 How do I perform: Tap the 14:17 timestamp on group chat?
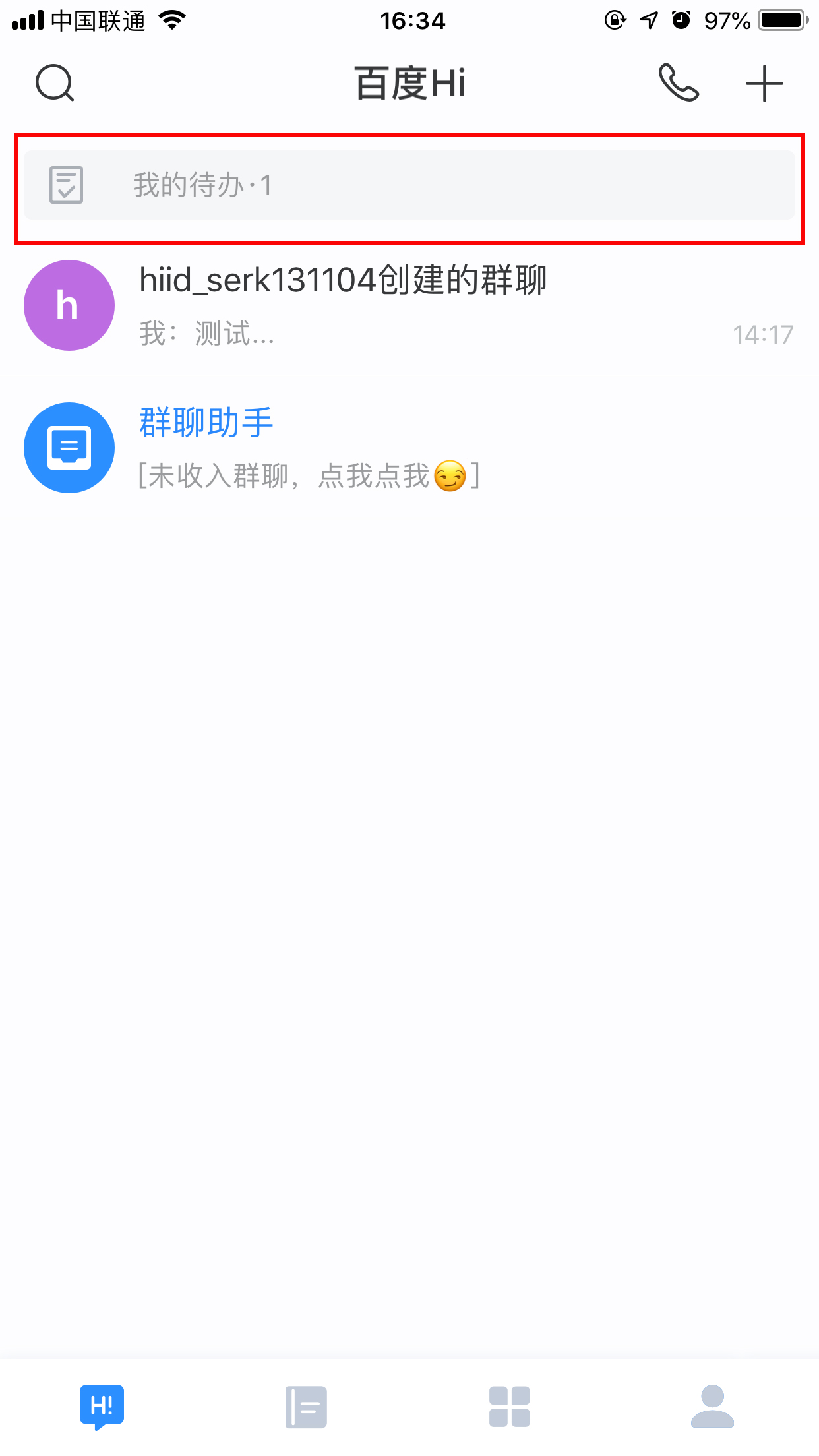click(763, 335)
